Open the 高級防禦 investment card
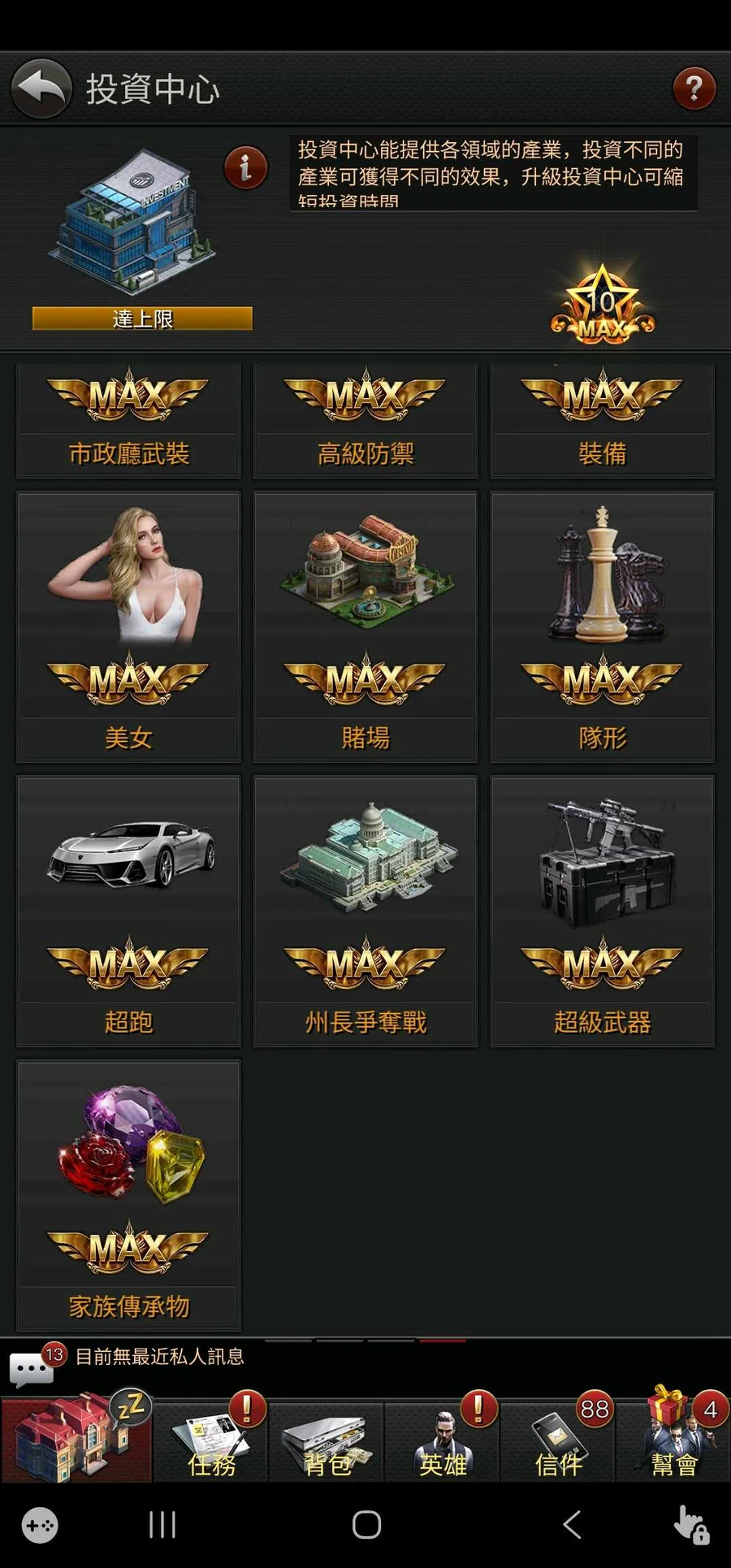Viewport: 731px width, 1568px height. tap(365, 420)
